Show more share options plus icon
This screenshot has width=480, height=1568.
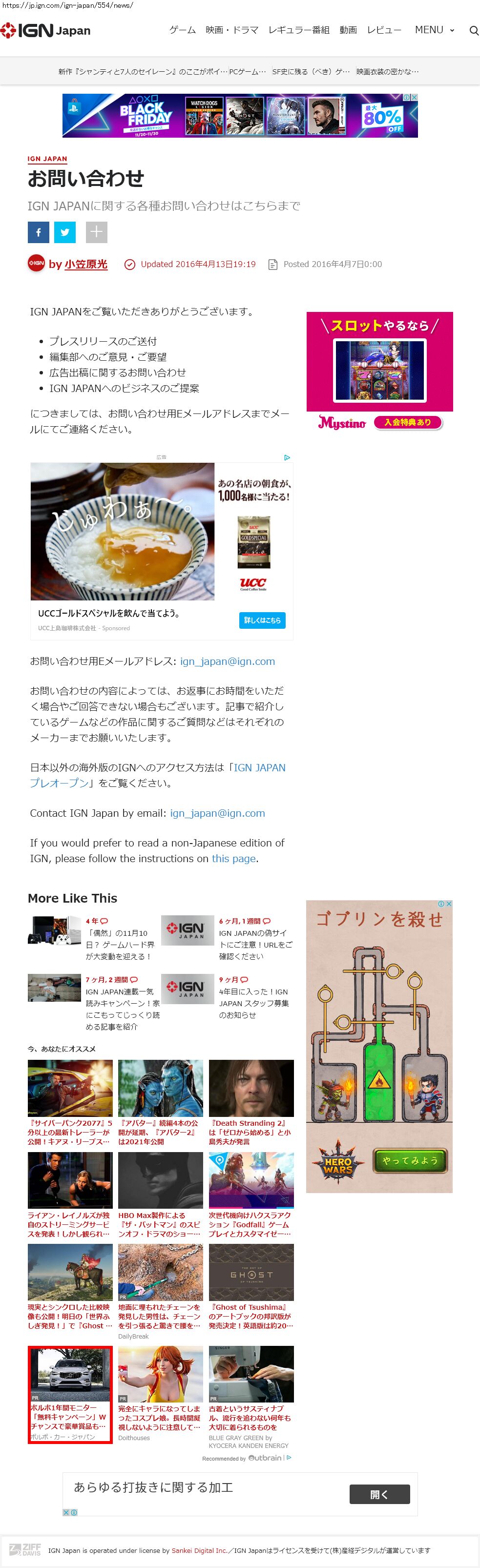[96, 232]
